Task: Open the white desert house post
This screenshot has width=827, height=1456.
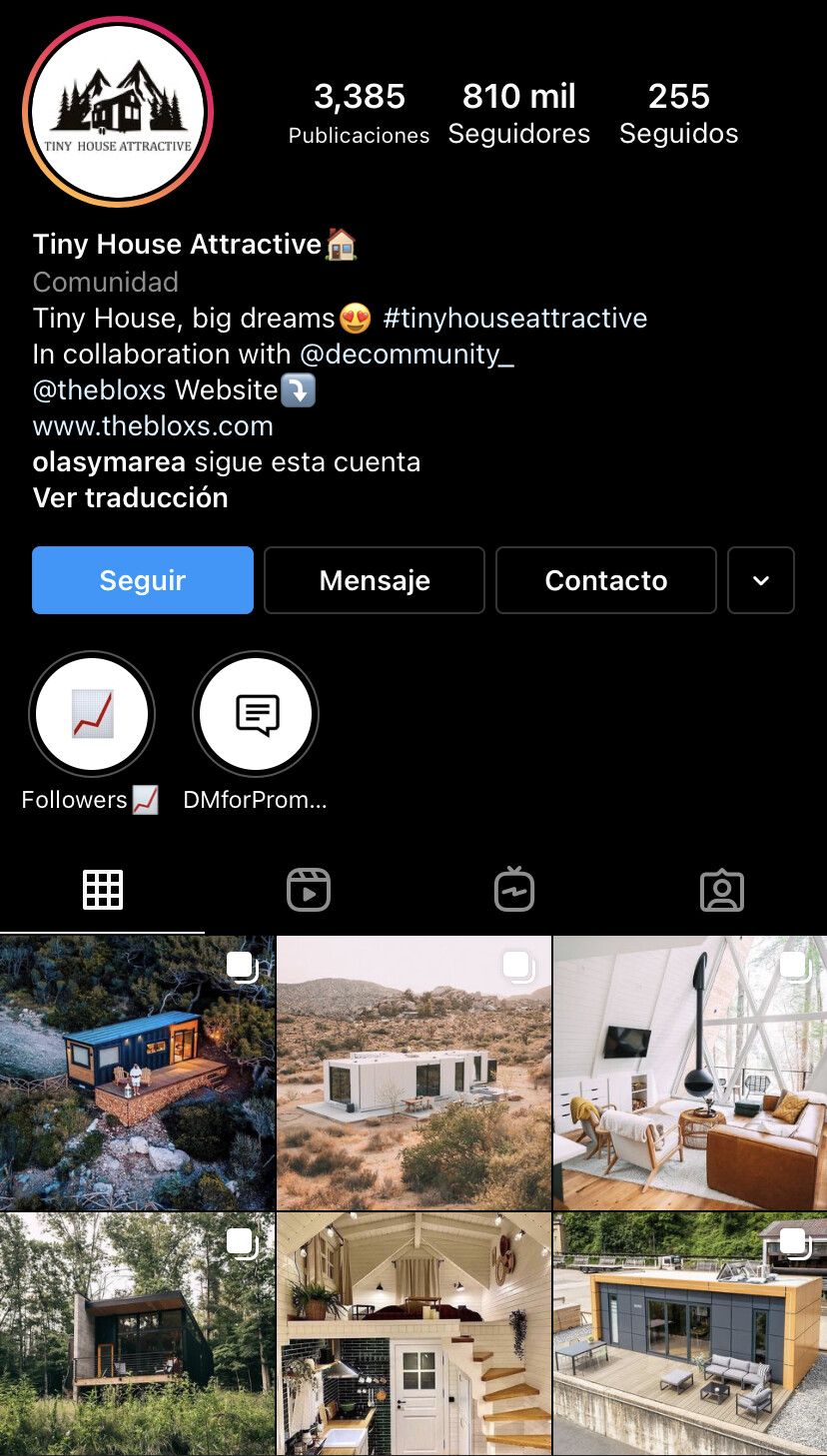Action: tap(413, 1073)
